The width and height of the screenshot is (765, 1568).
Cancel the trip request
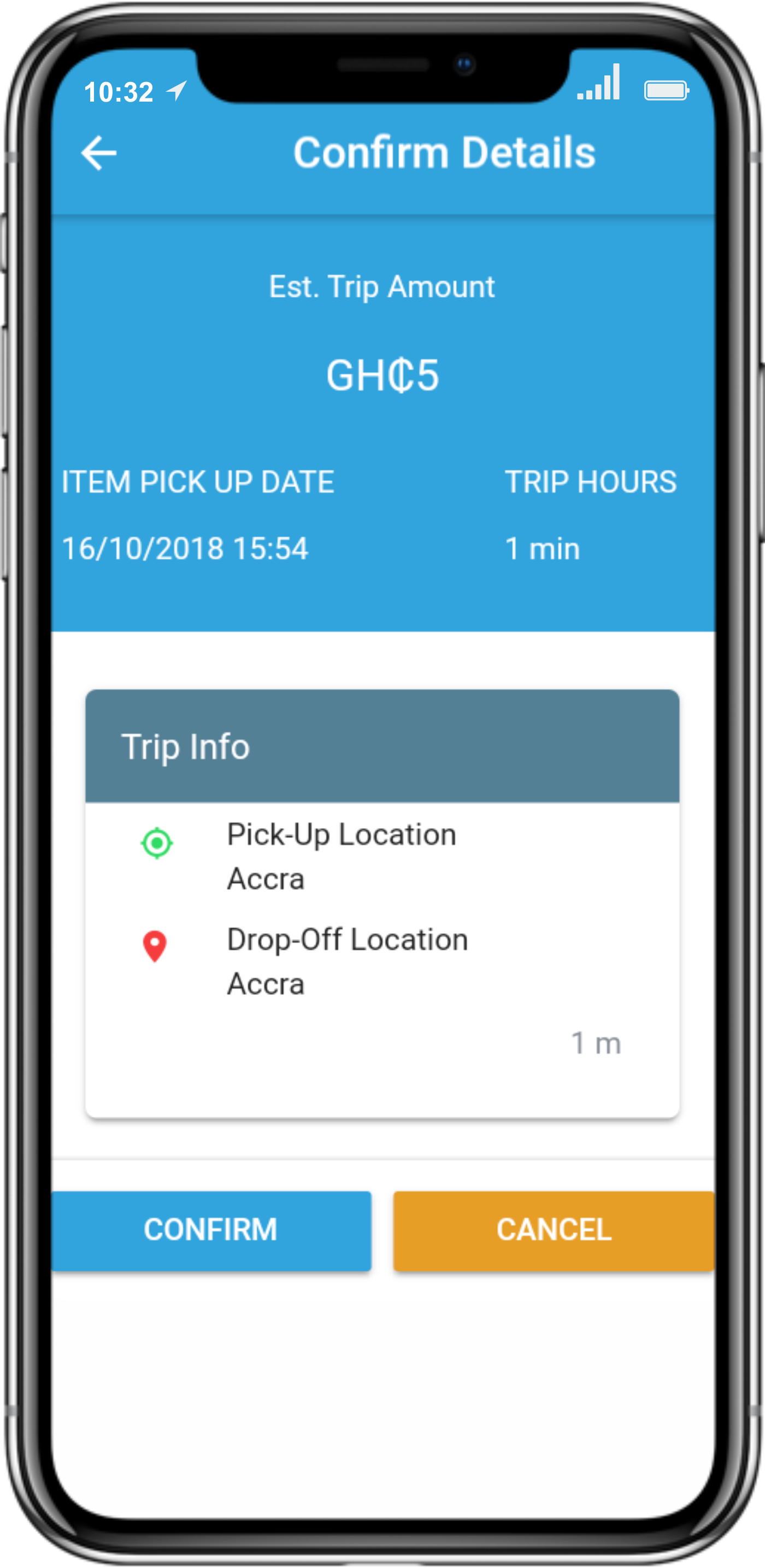(553, 1230)
